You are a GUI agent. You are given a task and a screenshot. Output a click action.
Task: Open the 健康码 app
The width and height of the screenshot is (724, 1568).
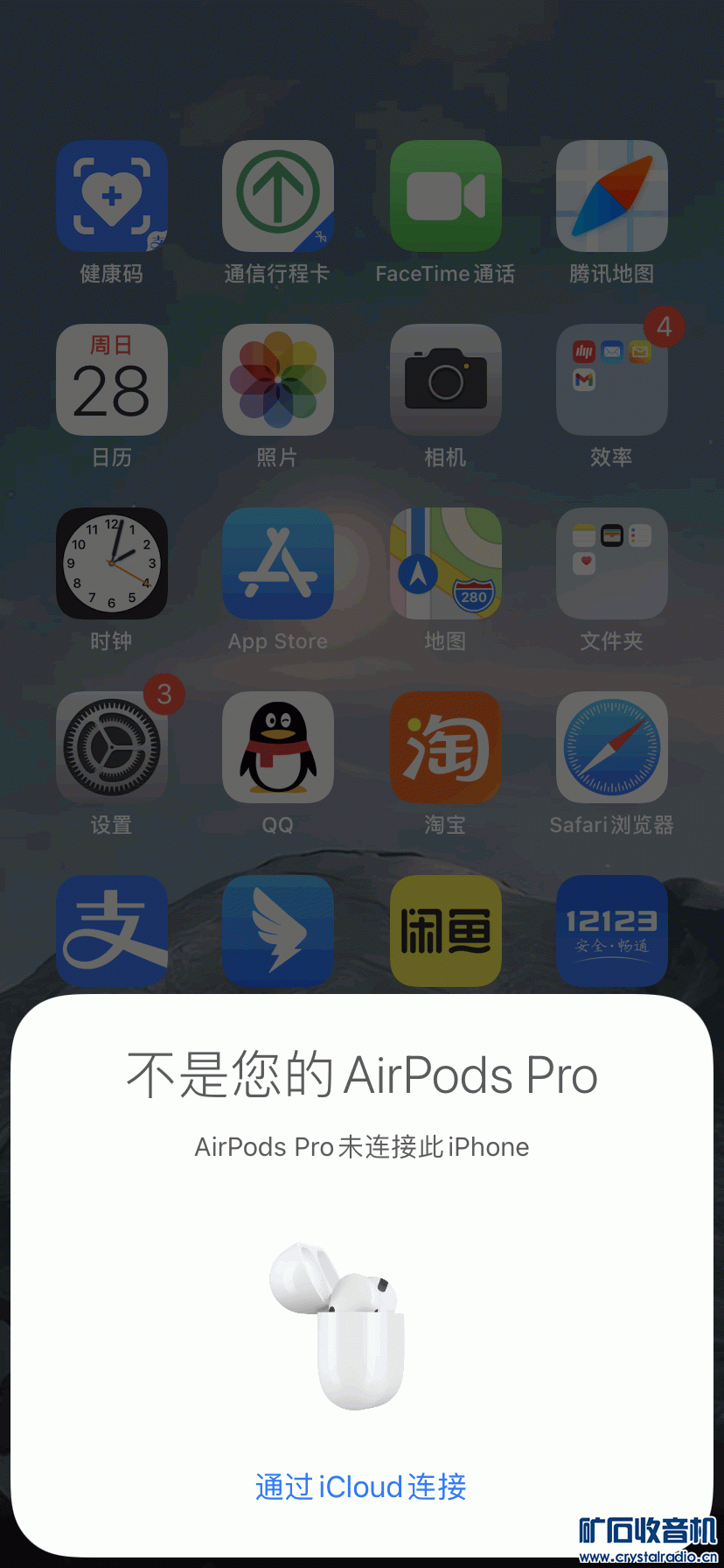tap(112, 196)
